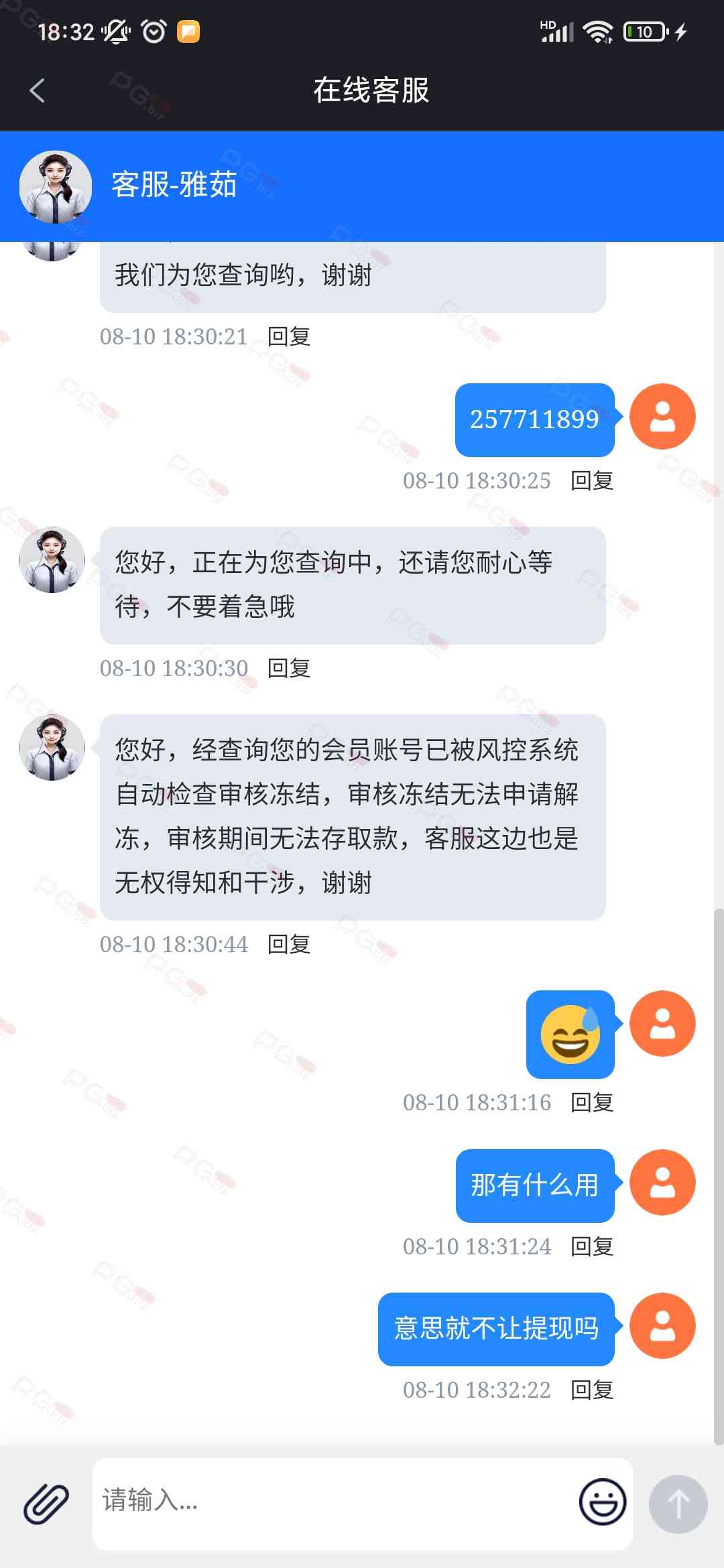Reply to the 那有什么用 message
The image size is (724, 1568).
click(x=592, y=1246)
